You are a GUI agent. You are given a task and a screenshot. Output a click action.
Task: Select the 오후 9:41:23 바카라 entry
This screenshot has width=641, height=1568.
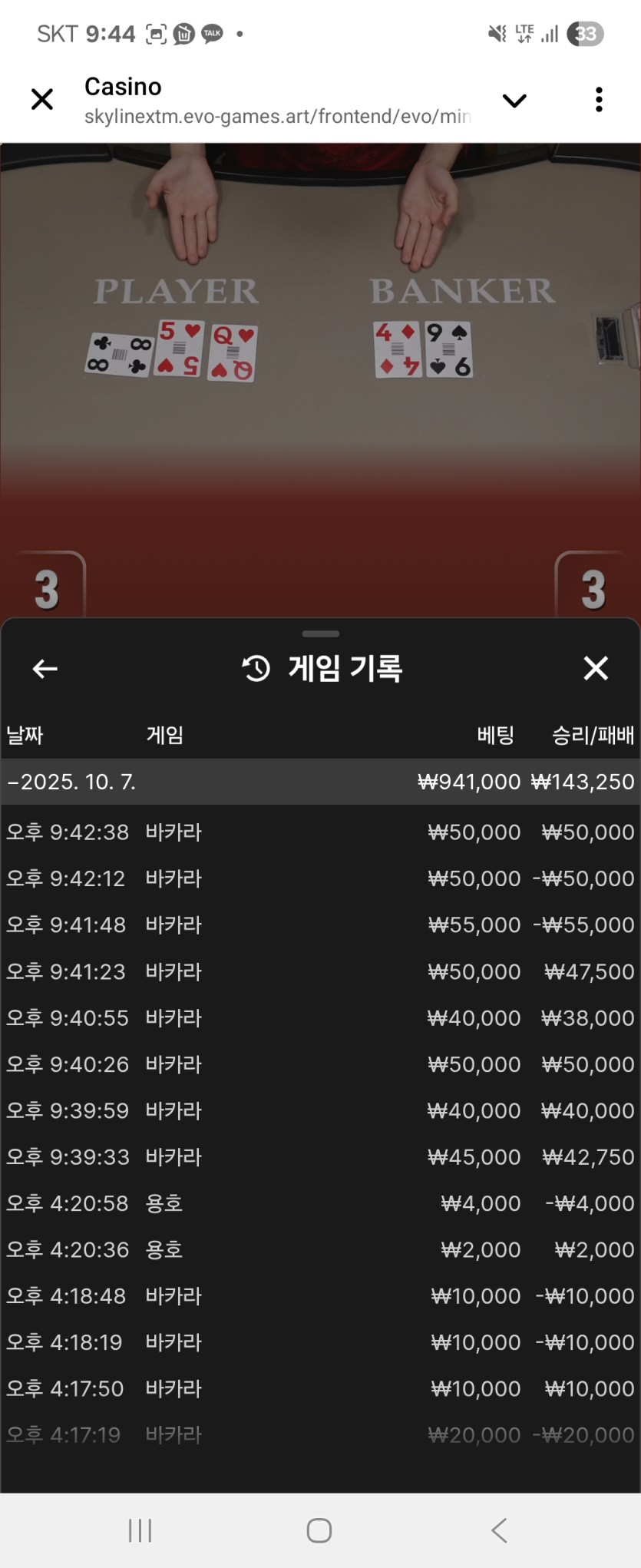tap(320, 972)
